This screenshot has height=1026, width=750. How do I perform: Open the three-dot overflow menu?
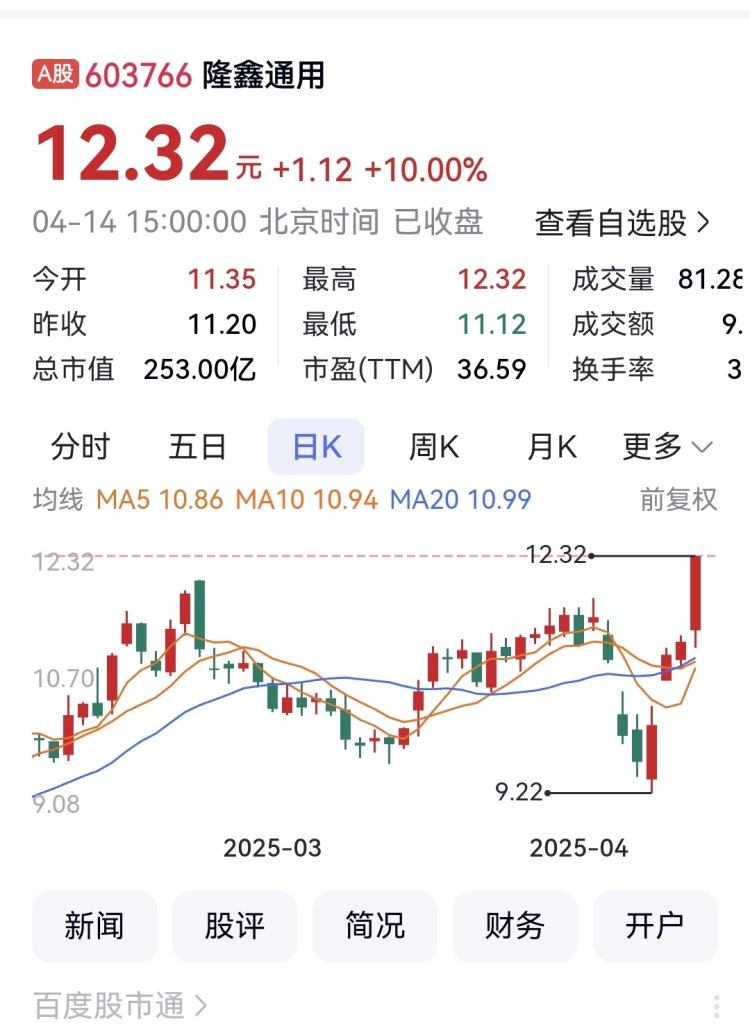(x=716, y=1005)
